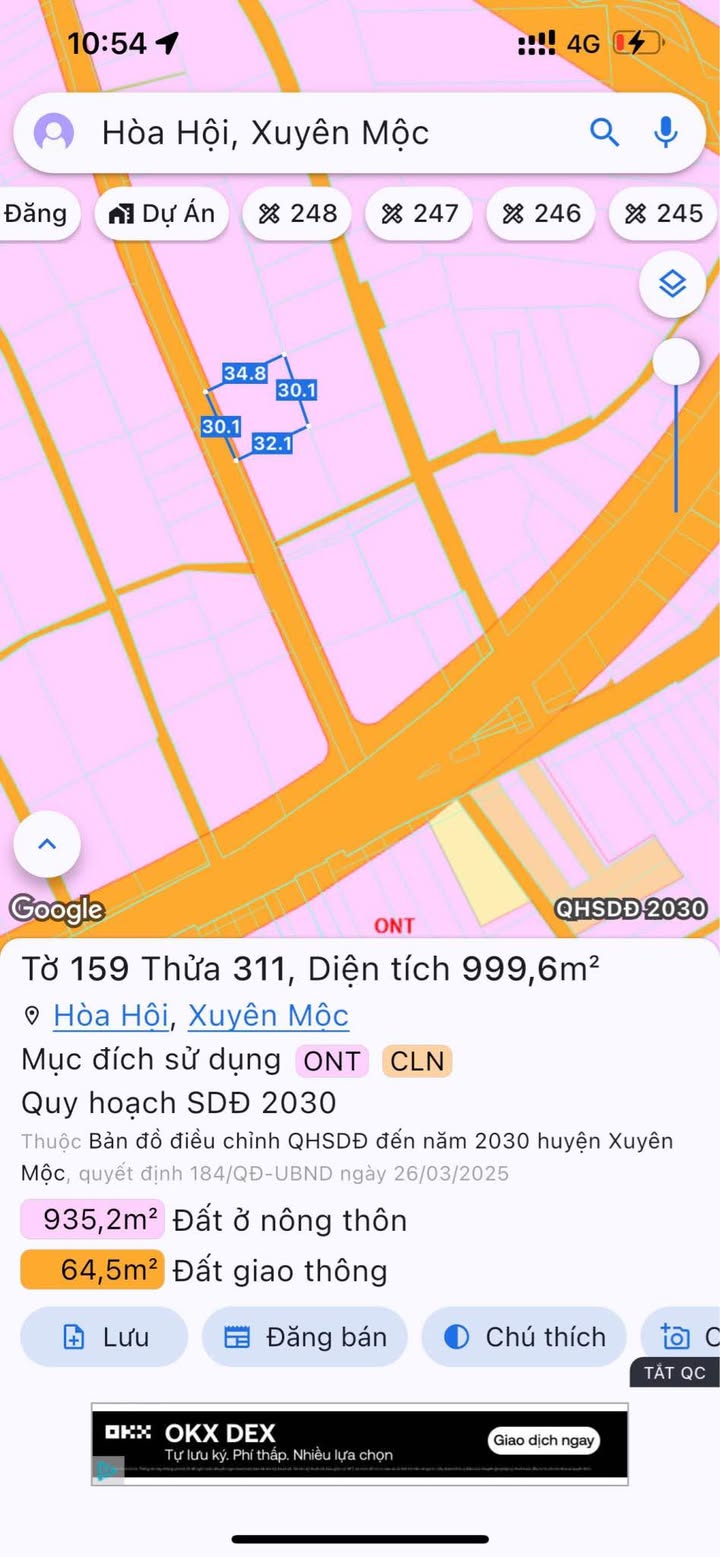Tap the magnifier search icon
Image resolution: width=720 pixels, height=1557 pixels.
(604, 132)
